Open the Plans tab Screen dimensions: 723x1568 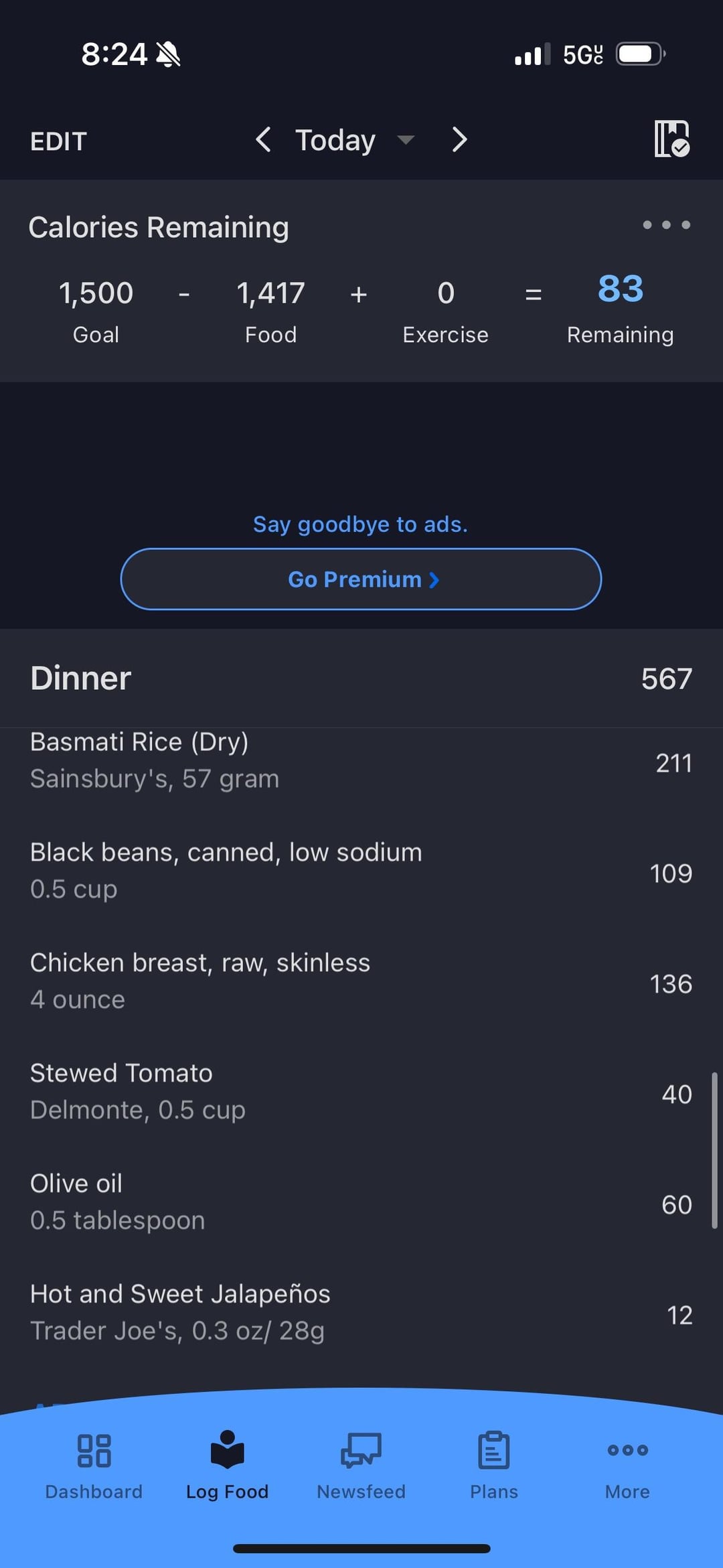pyautogui.click(x=494, y=1466)
